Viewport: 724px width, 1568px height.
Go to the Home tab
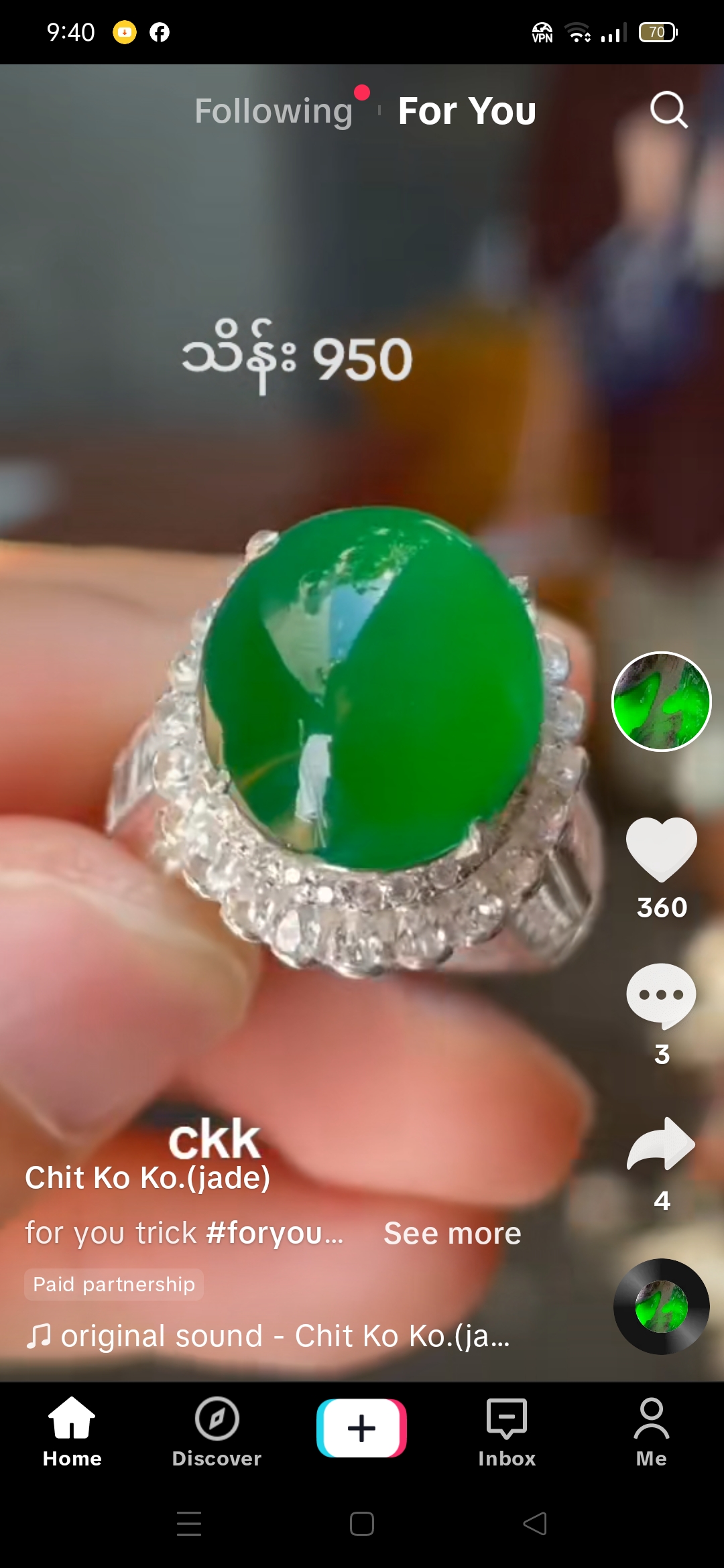72,1431
